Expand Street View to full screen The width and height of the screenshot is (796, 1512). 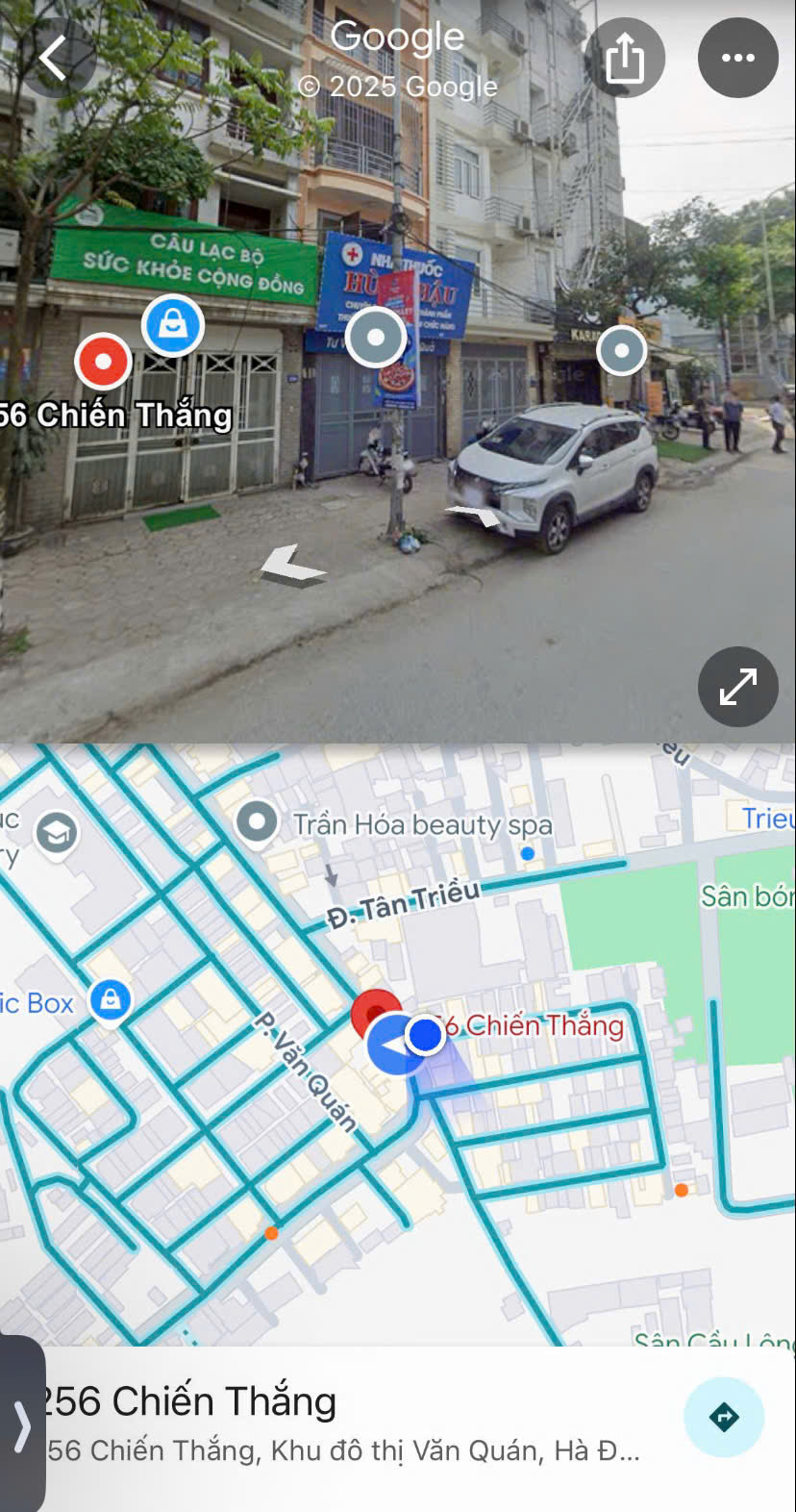point(737,687)
